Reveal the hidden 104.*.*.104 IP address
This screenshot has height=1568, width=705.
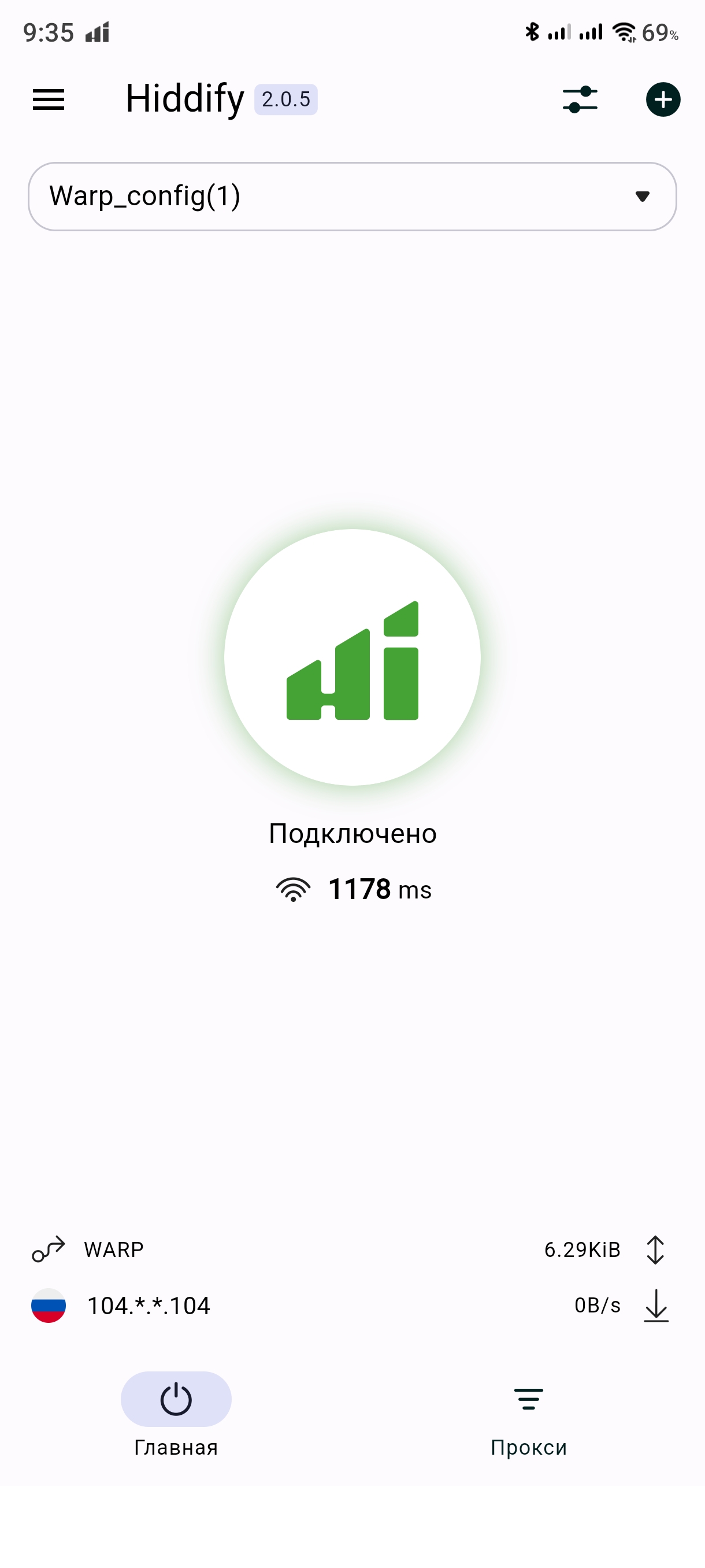149,1306
